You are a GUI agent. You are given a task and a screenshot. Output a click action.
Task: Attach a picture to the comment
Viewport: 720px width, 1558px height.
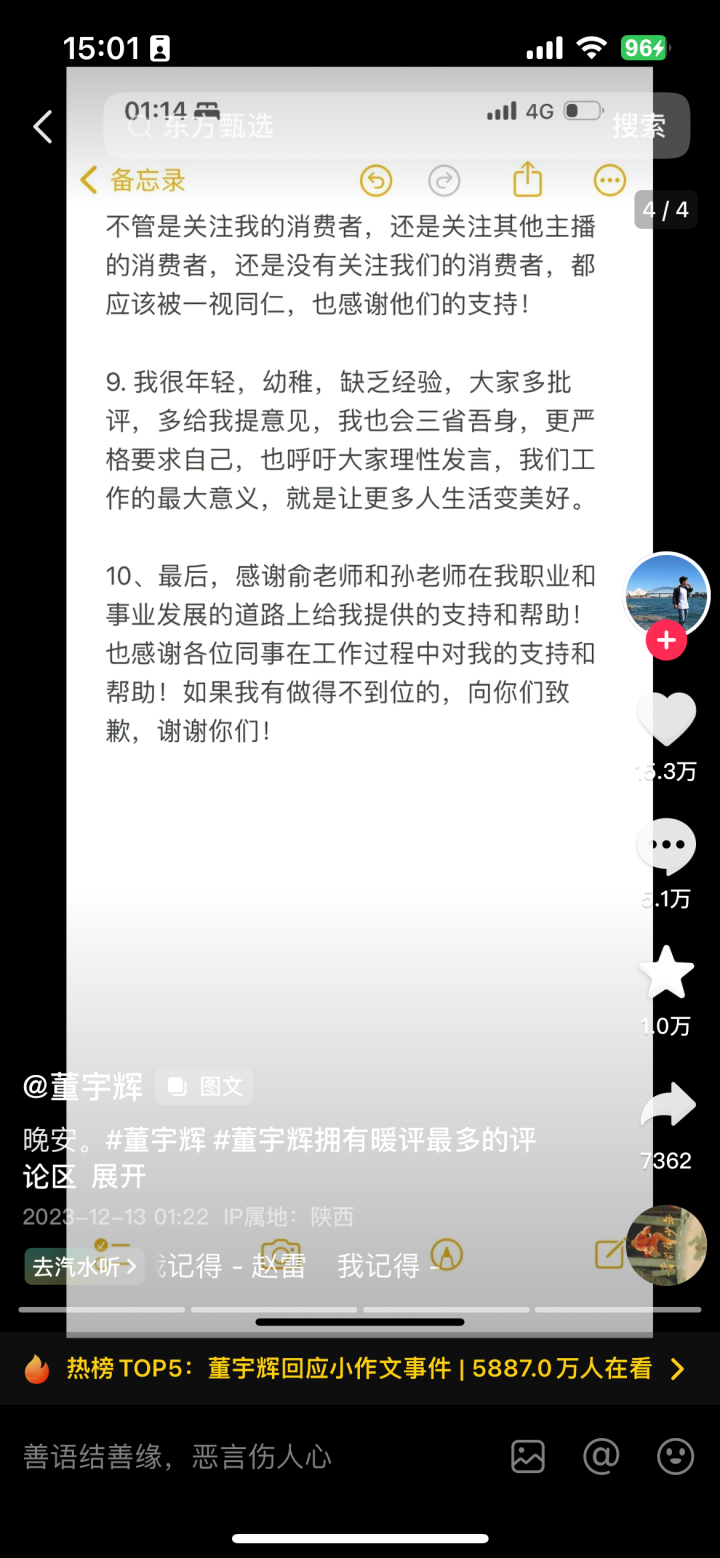[528, 1456]
